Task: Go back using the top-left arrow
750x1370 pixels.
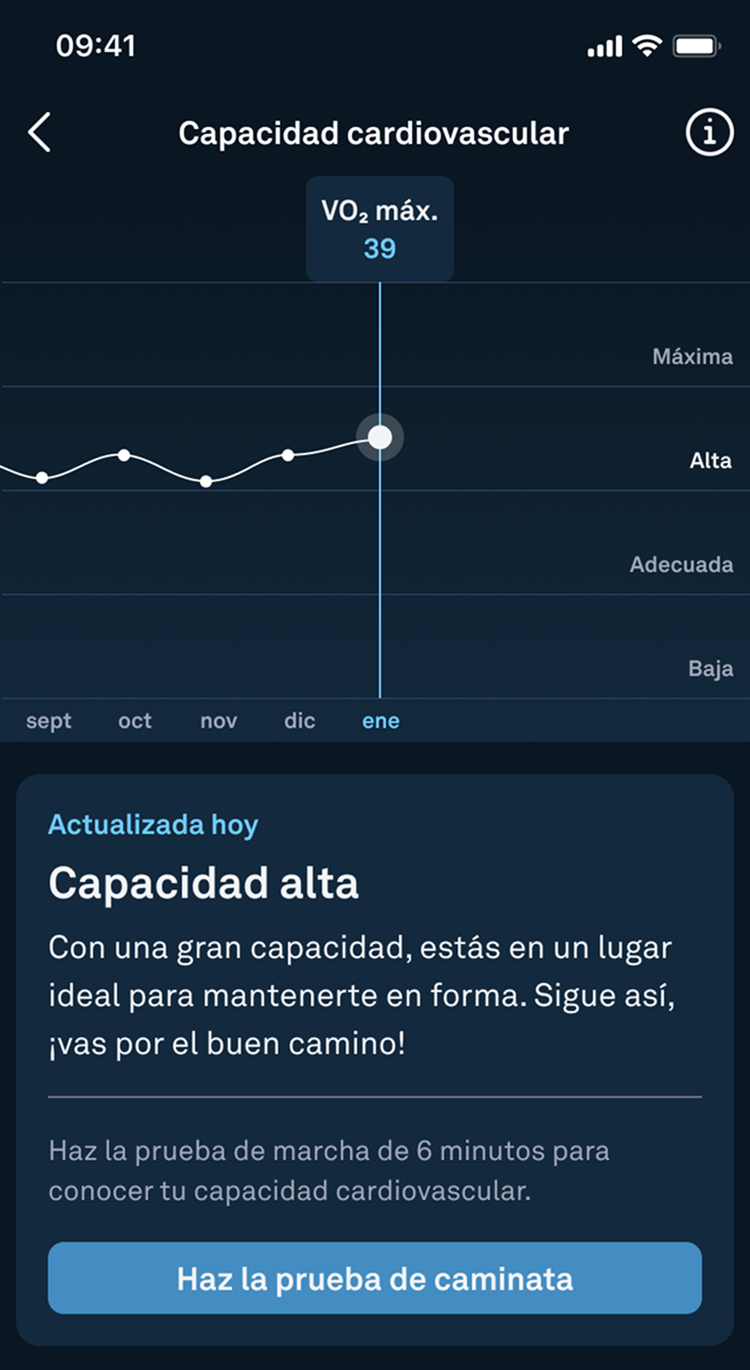Action: [x=39, y=133]
